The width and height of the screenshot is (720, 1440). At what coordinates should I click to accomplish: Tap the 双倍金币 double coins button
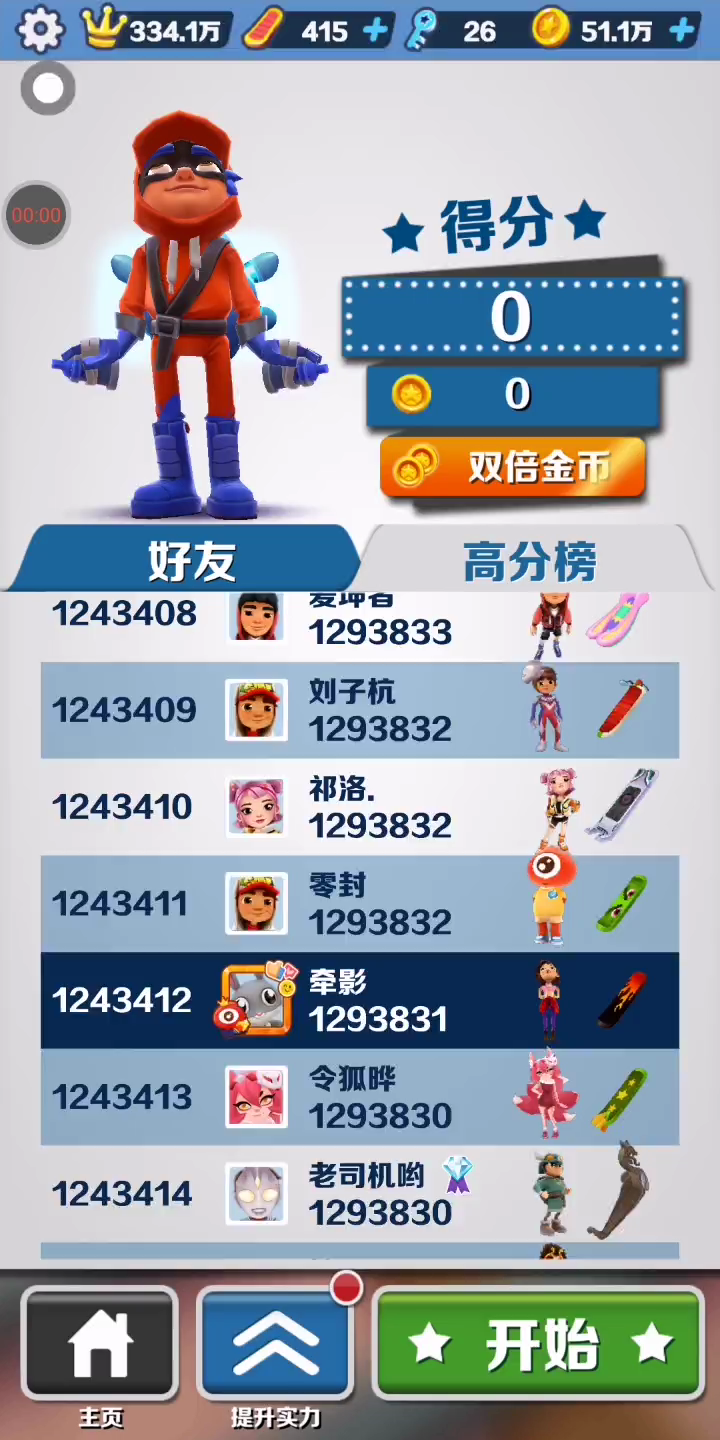click(x=512, y=466)
